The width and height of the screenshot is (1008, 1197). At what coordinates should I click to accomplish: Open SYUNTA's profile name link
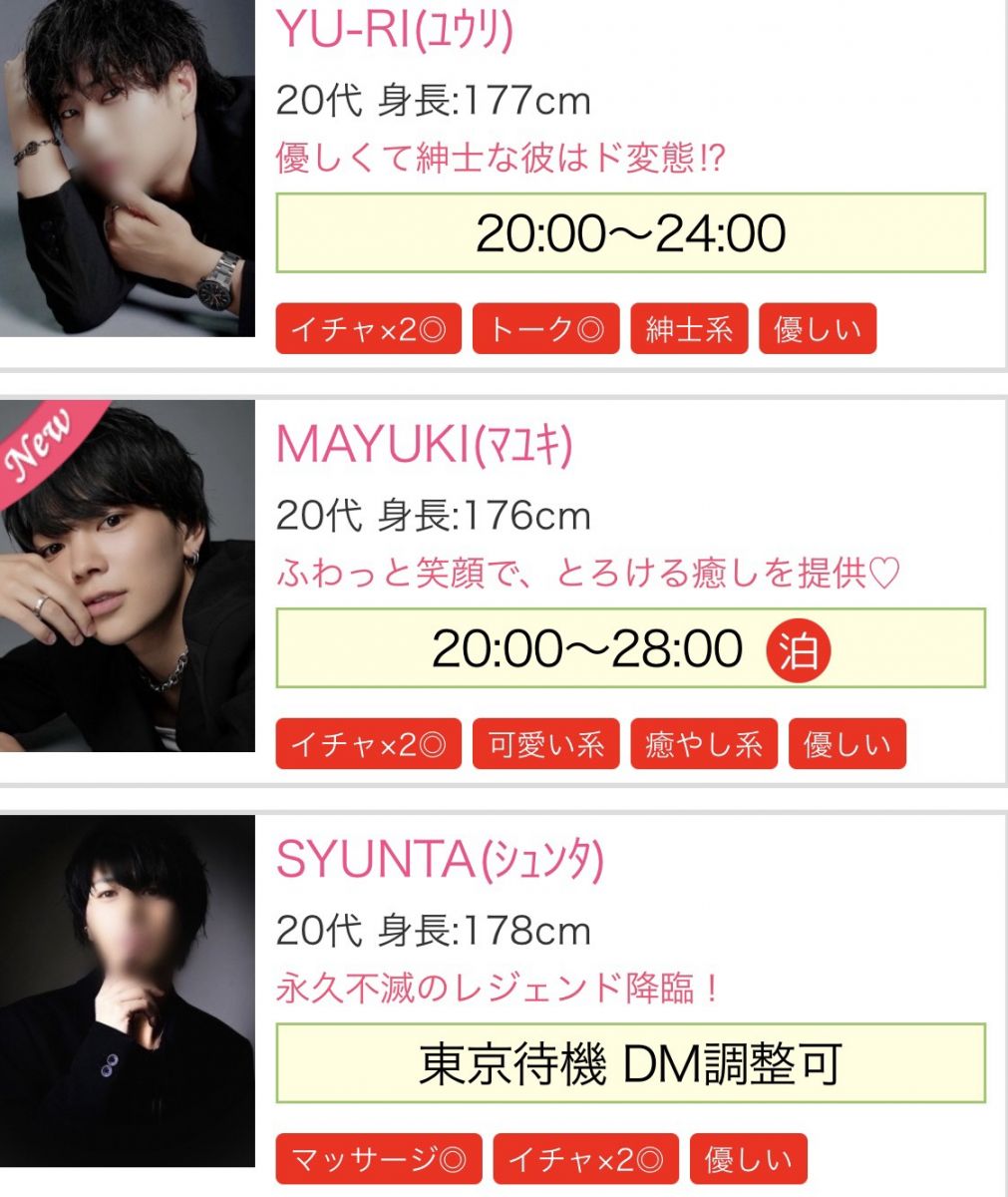pos(440,860)
